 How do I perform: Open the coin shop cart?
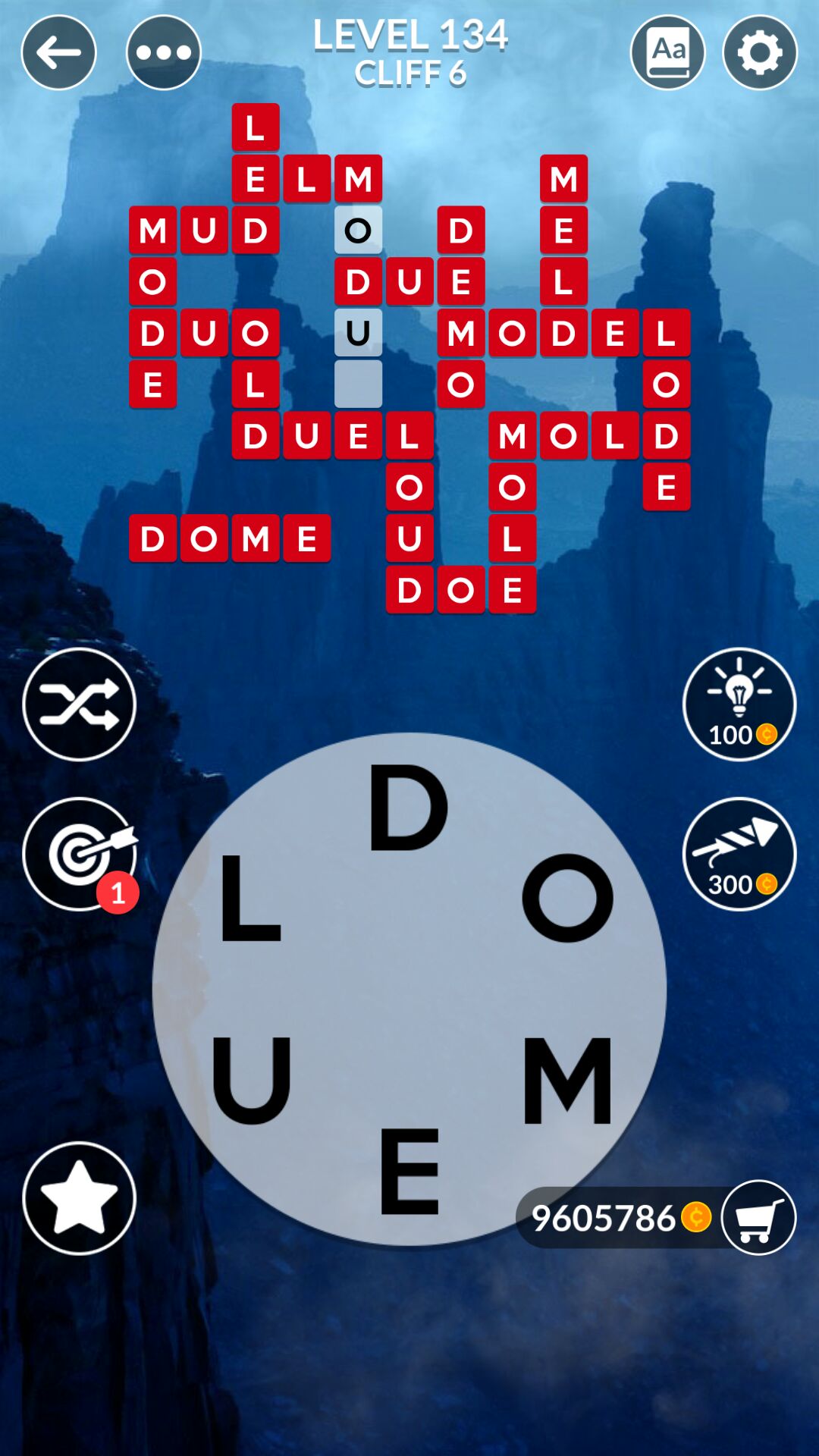coord(758,1217)
